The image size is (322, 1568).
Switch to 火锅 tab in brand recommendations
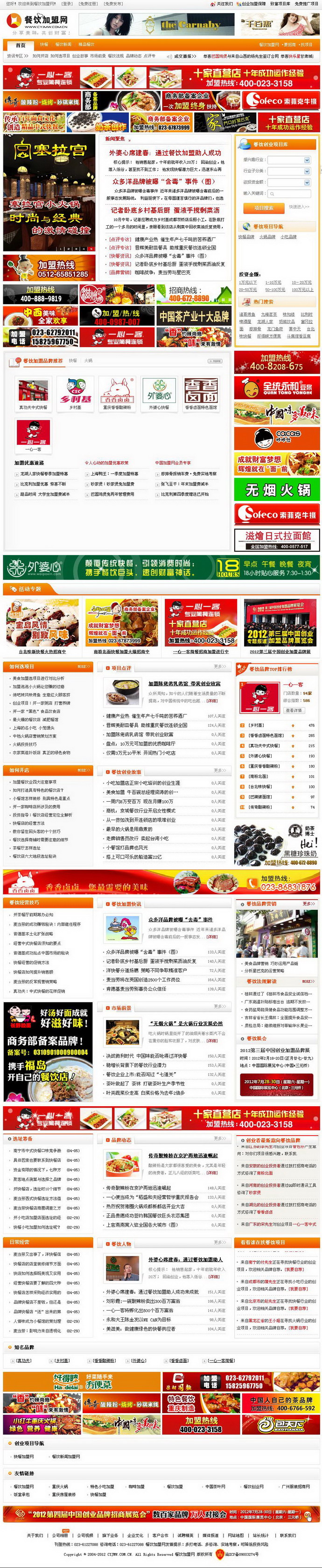click(x=88, y=361)
